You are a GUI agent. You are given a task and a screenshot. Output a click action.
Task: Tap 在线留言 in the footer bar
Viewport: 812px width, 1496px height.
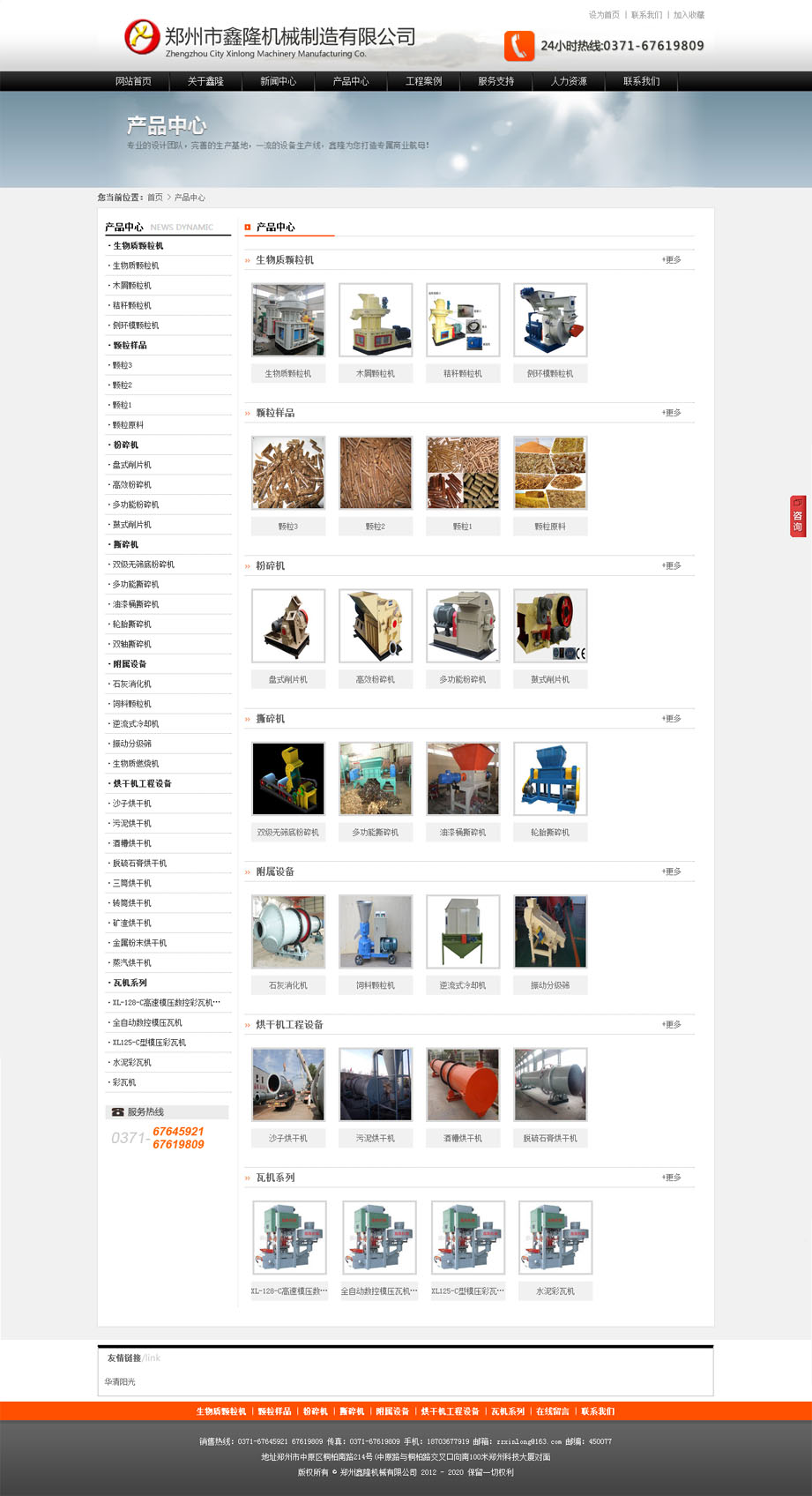(553, 1411)
